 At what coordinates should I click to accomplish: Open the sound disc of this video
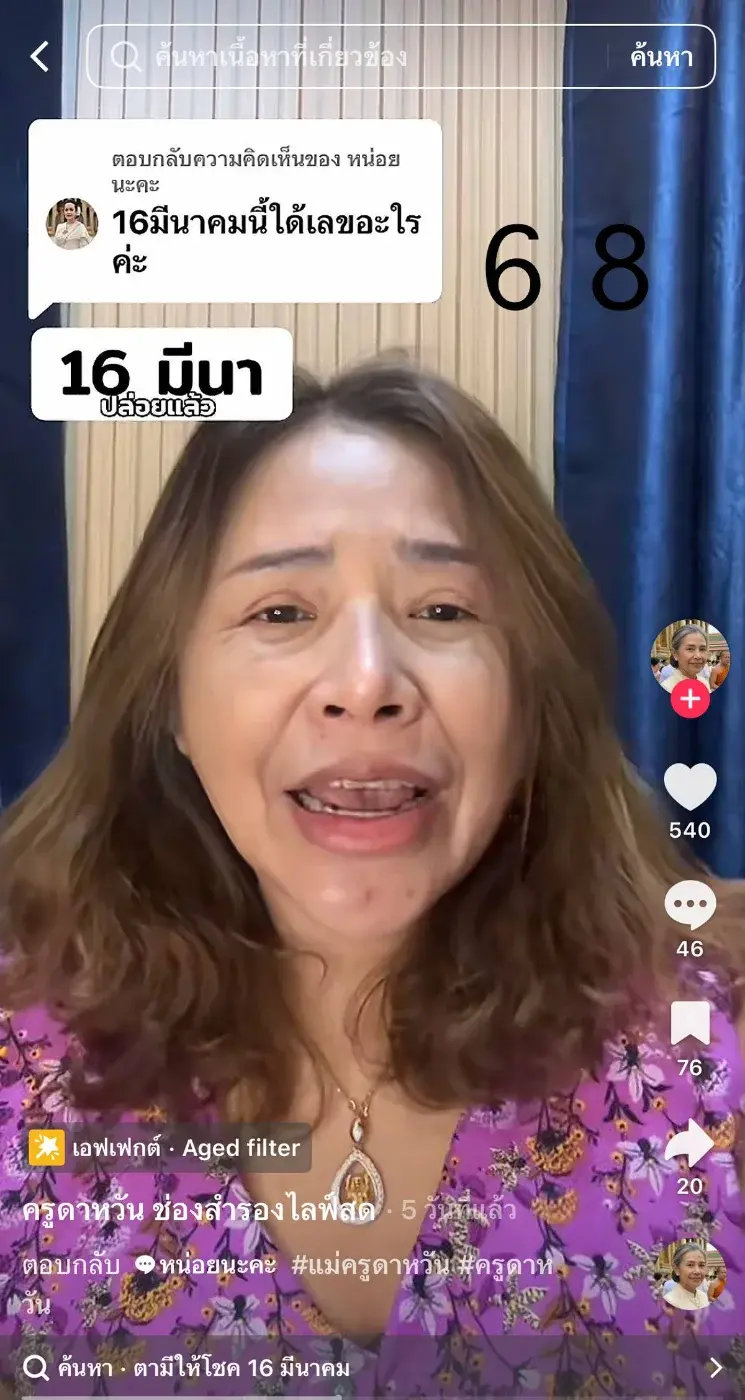click(689, 1275)
